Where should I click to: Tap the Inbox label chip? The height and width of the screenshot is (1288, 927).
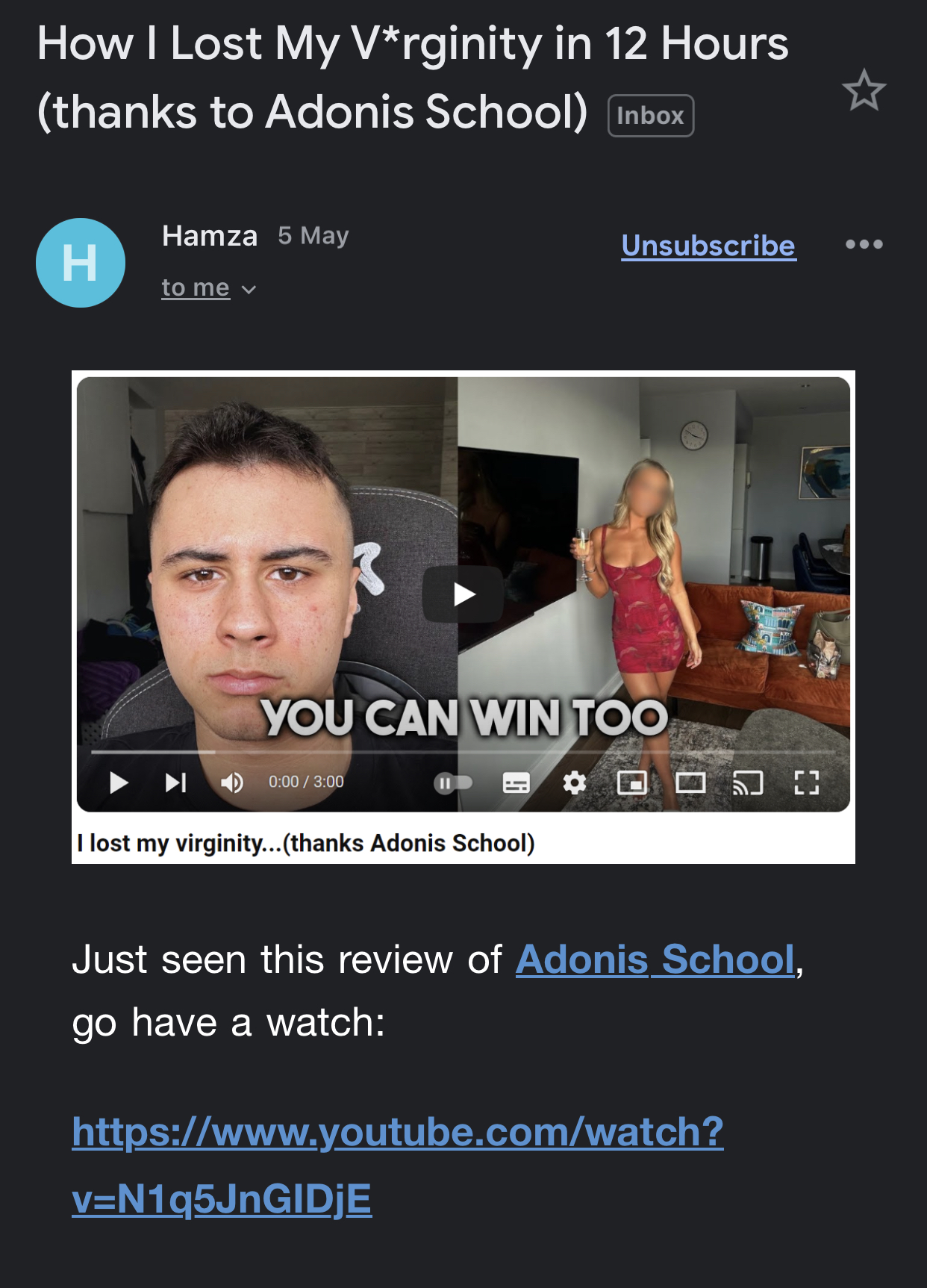[650, 116]
